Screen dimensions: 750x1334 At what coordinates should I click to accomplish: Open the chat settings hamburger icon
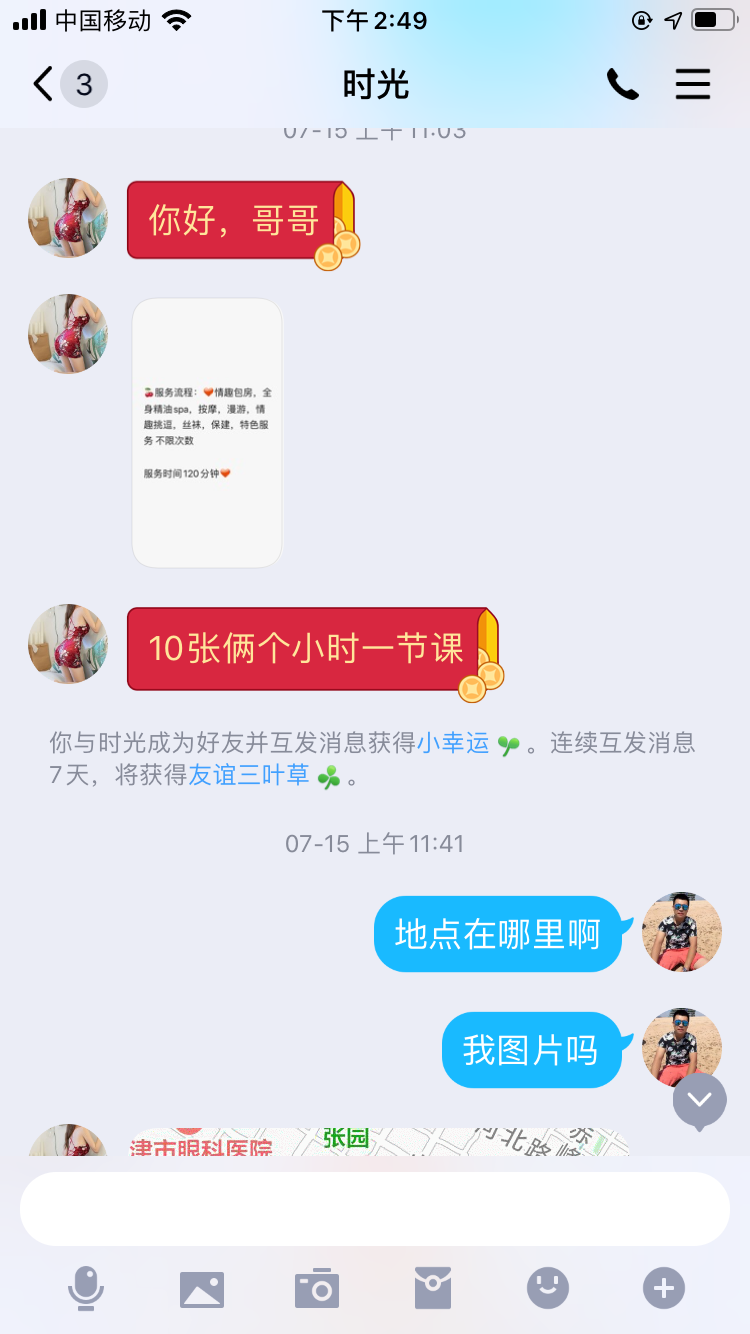(693, 85)
